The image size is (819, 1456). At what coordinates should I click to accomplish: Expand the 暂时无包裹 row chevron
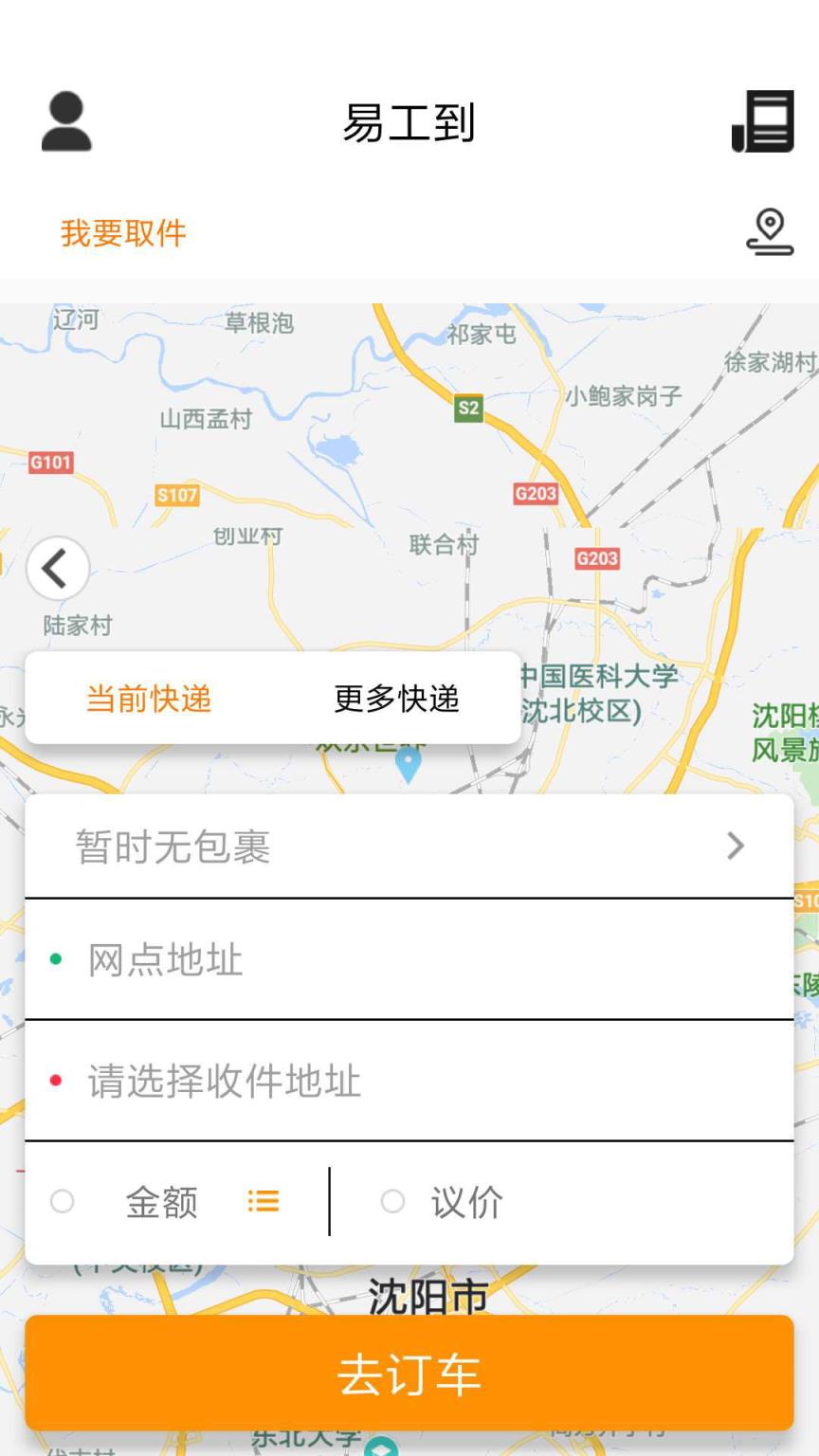point(736,846)
